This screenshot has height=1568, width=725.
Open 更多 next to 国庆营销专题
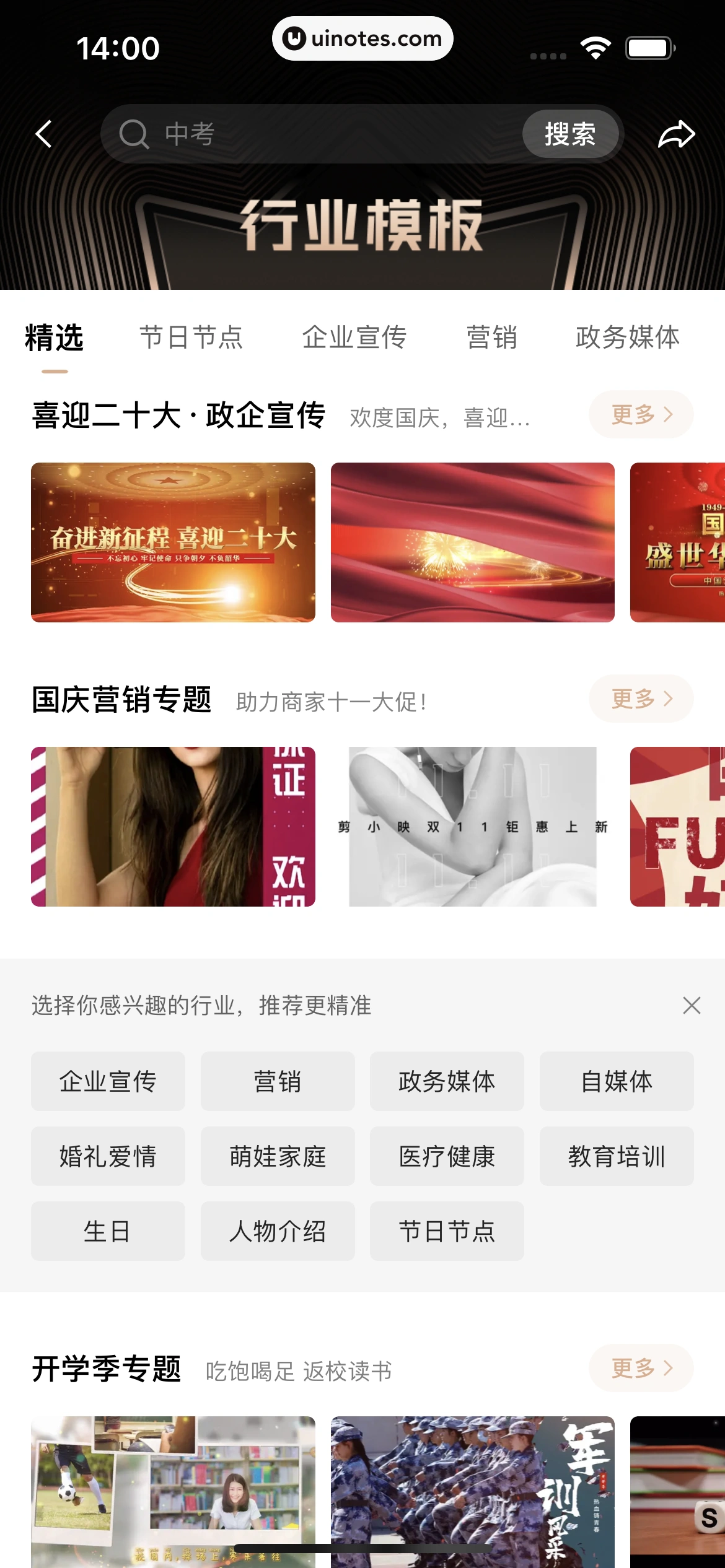[641, 698]
